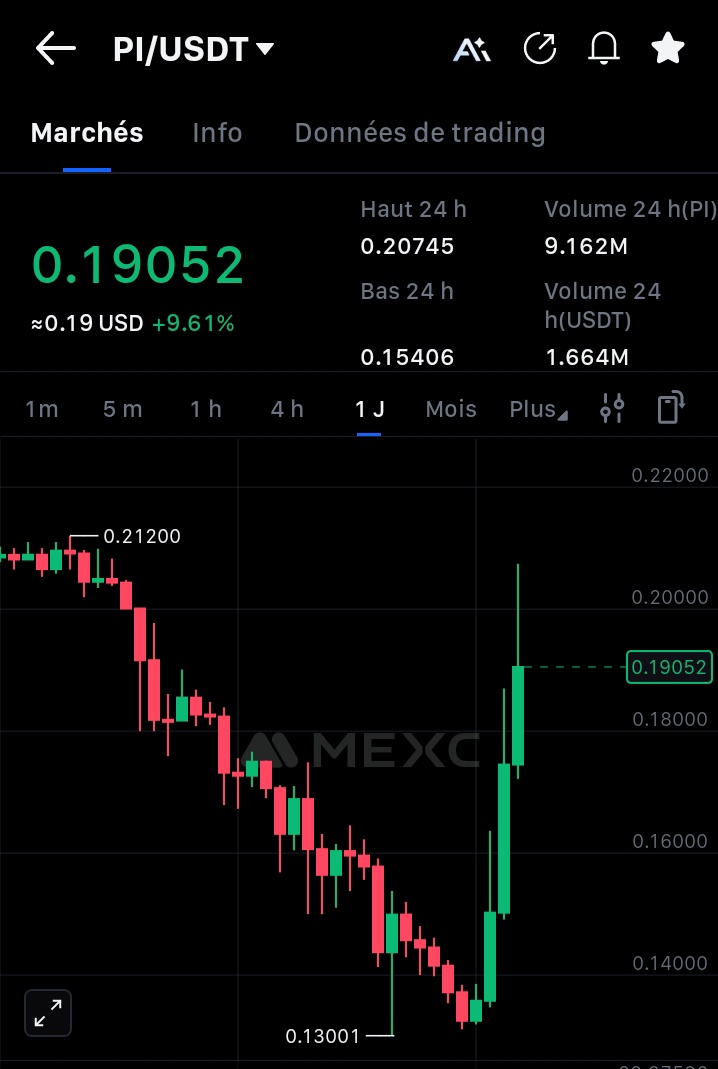Choose the 1 h timeframe
This screenshot has height=1069, width=718.
[206, 409]
